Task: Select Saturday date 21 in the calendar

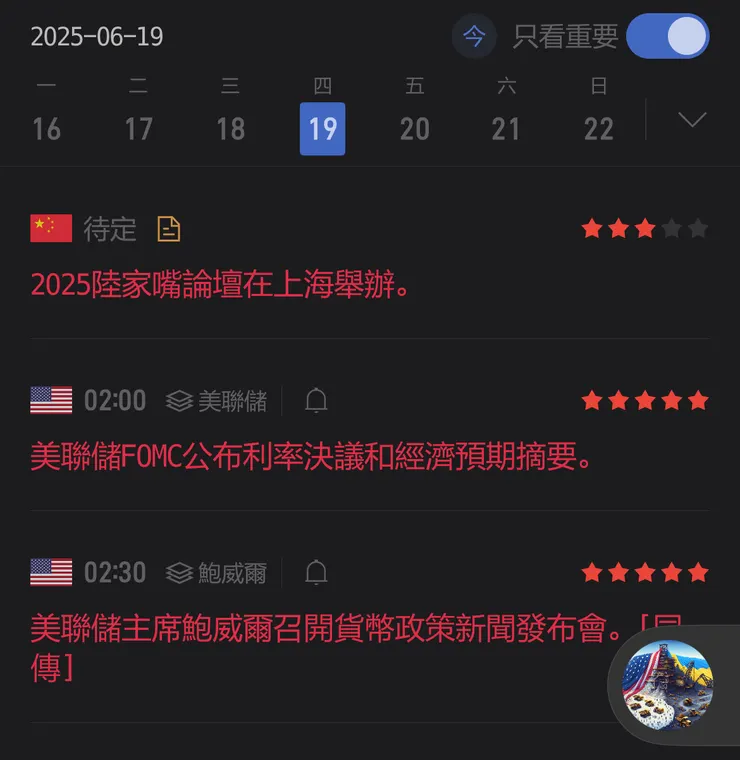Action: pos(506,130)
